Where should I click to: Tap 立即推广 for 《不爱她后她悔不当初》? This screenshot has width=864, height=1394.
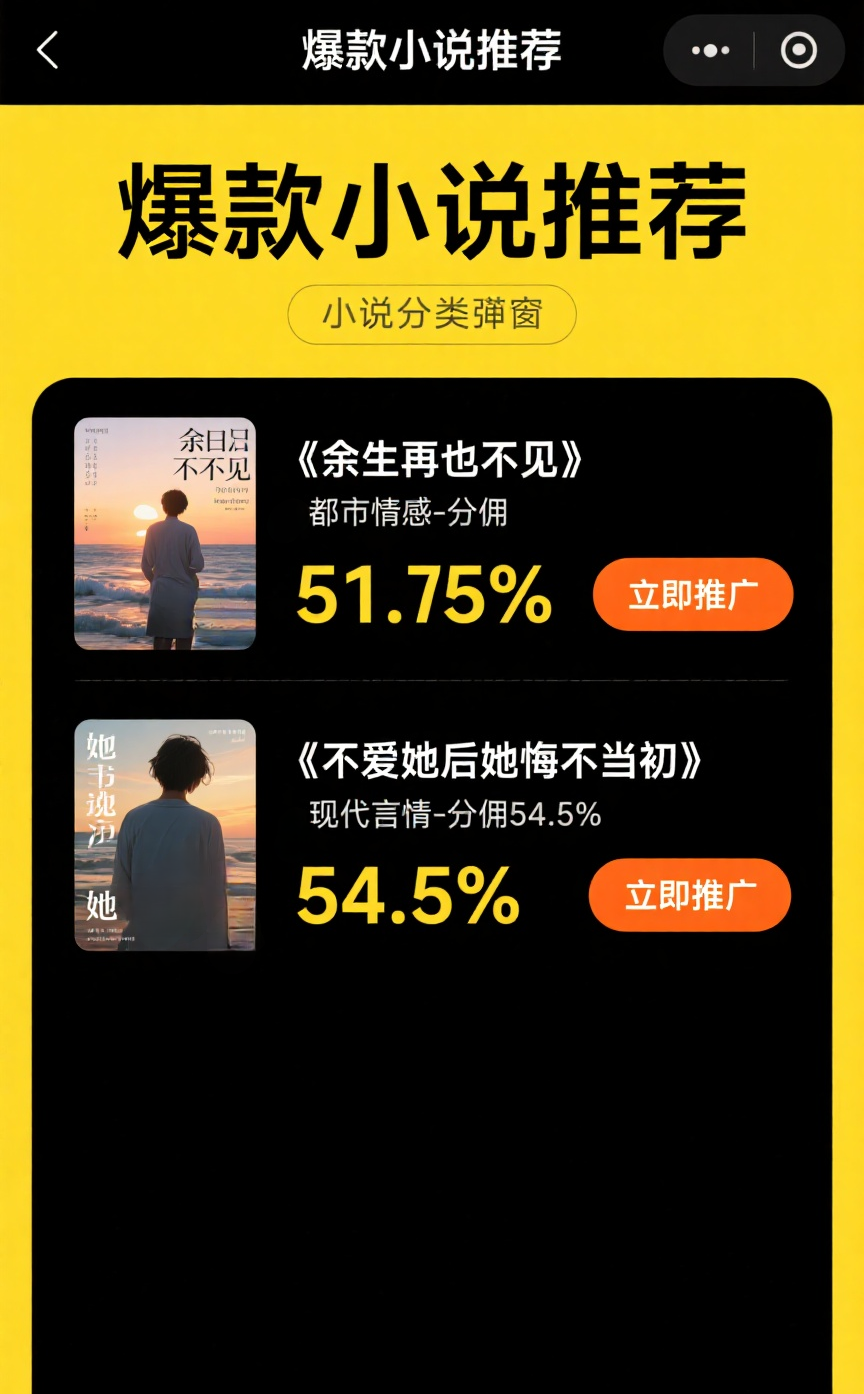[x=689, y=895]
